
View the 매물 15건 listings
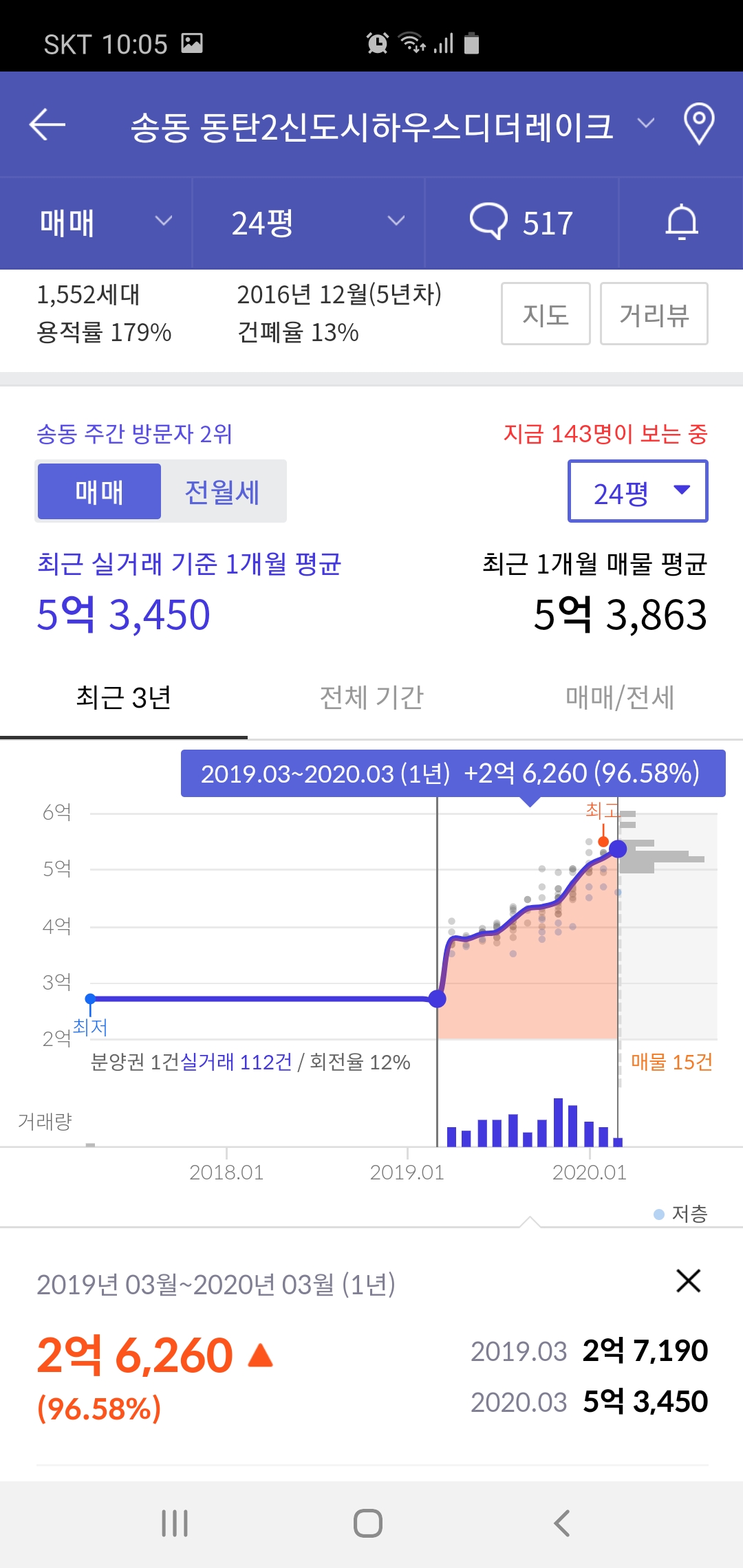(671, 1062)
